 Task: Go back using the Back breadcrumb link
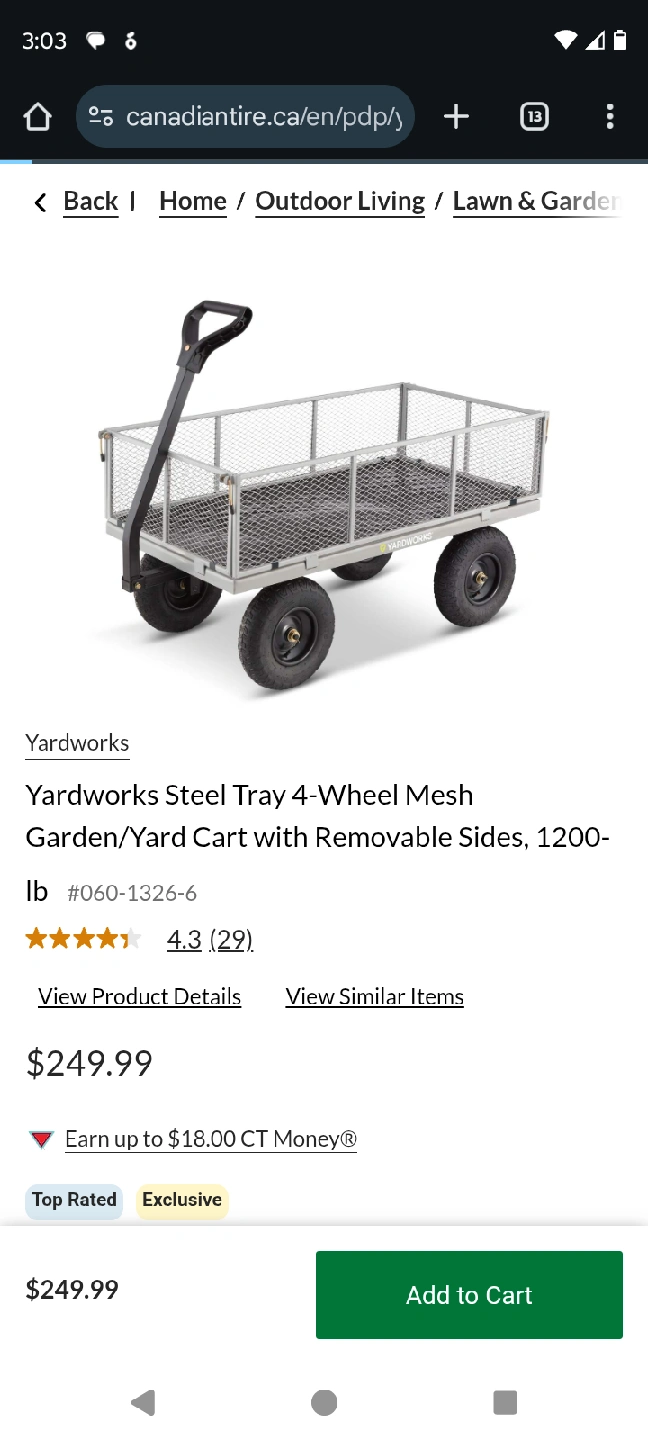point(90,201)
